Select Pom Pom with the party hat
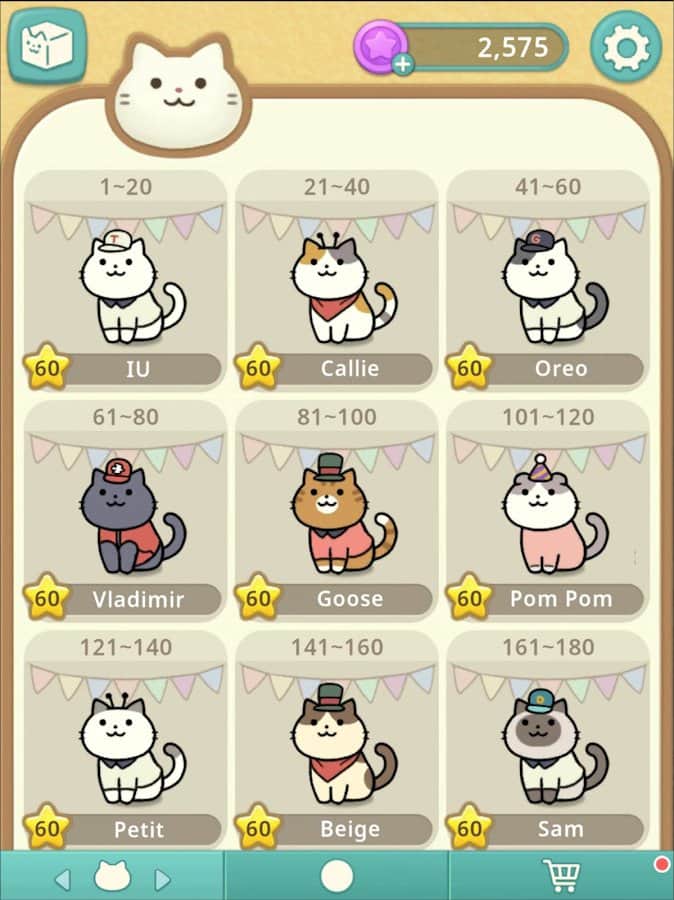 (548, 515)
